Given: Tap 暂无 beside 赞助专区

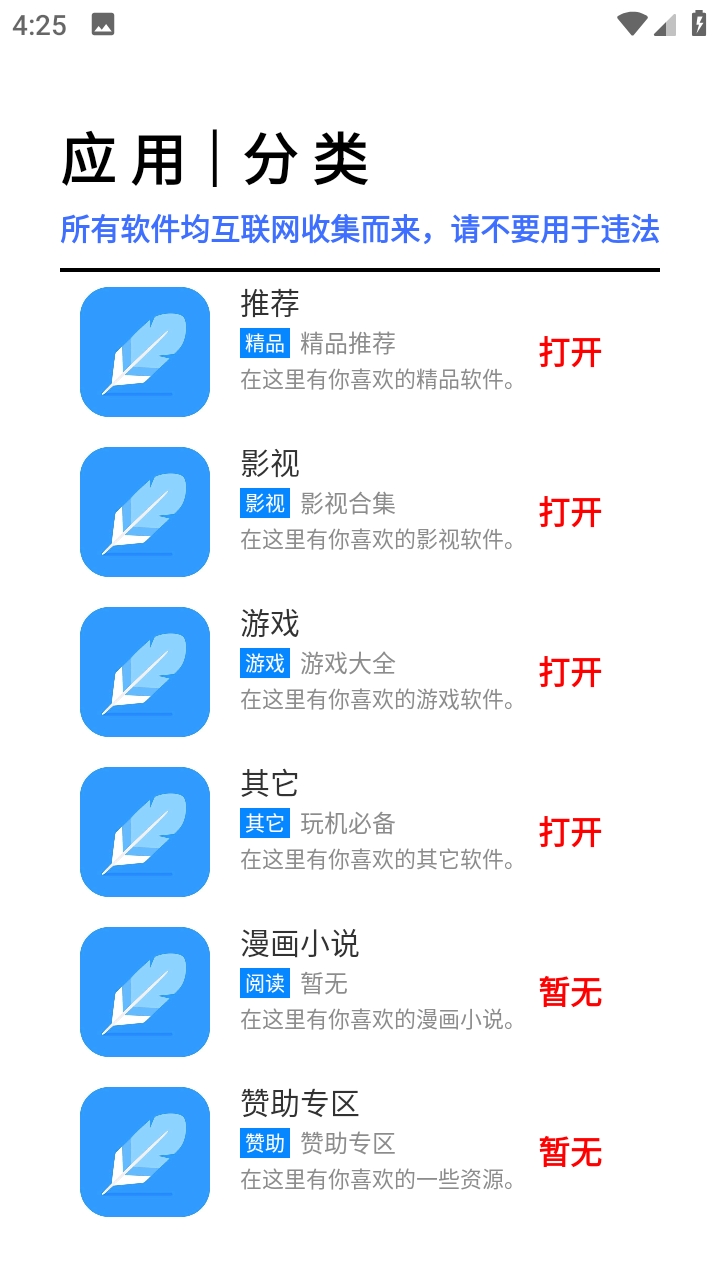Looking at the screenshot, I should pos(570,1152).
